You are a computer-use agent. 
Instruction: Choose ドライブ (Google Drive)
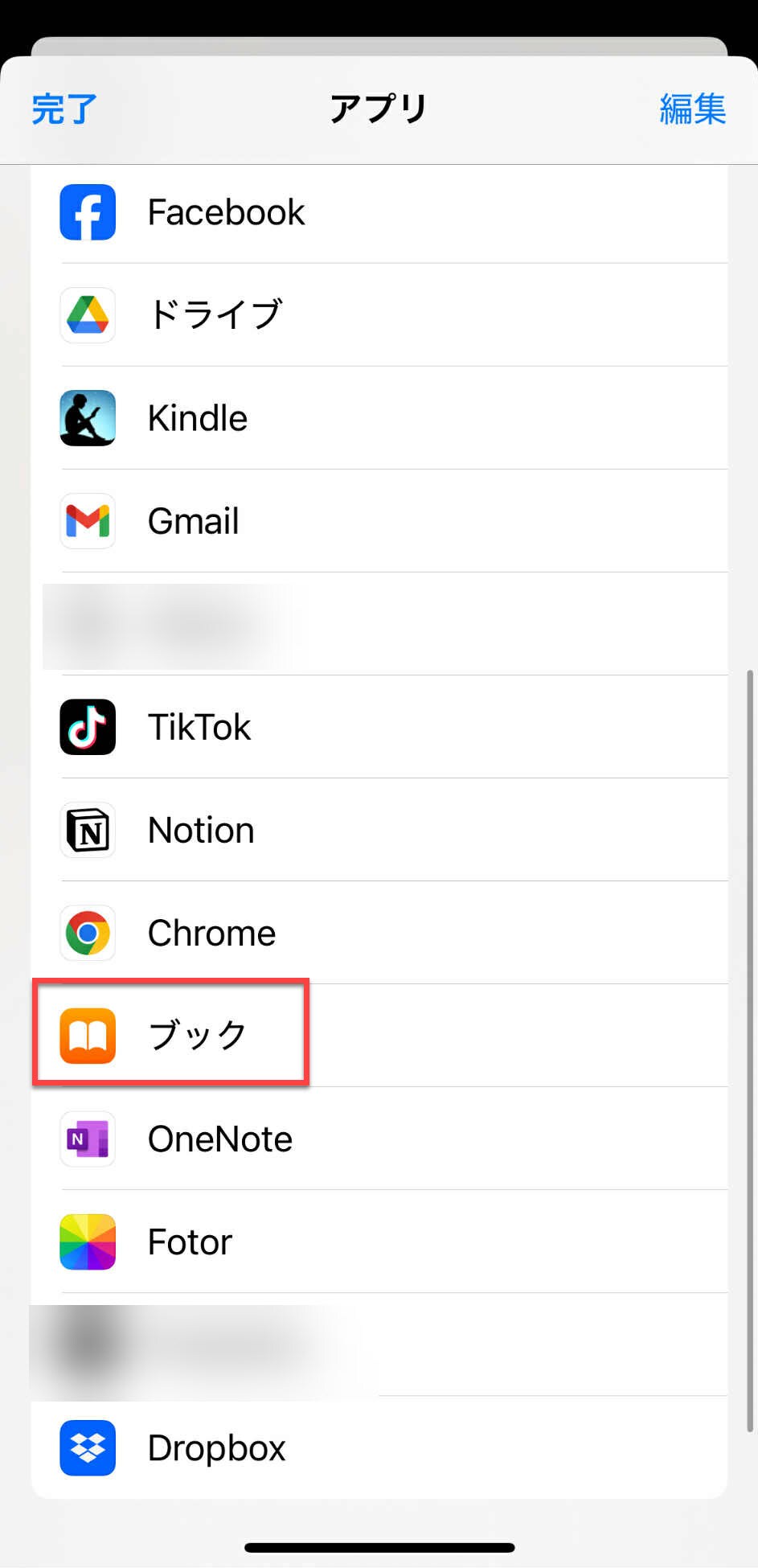click(215, 315)
